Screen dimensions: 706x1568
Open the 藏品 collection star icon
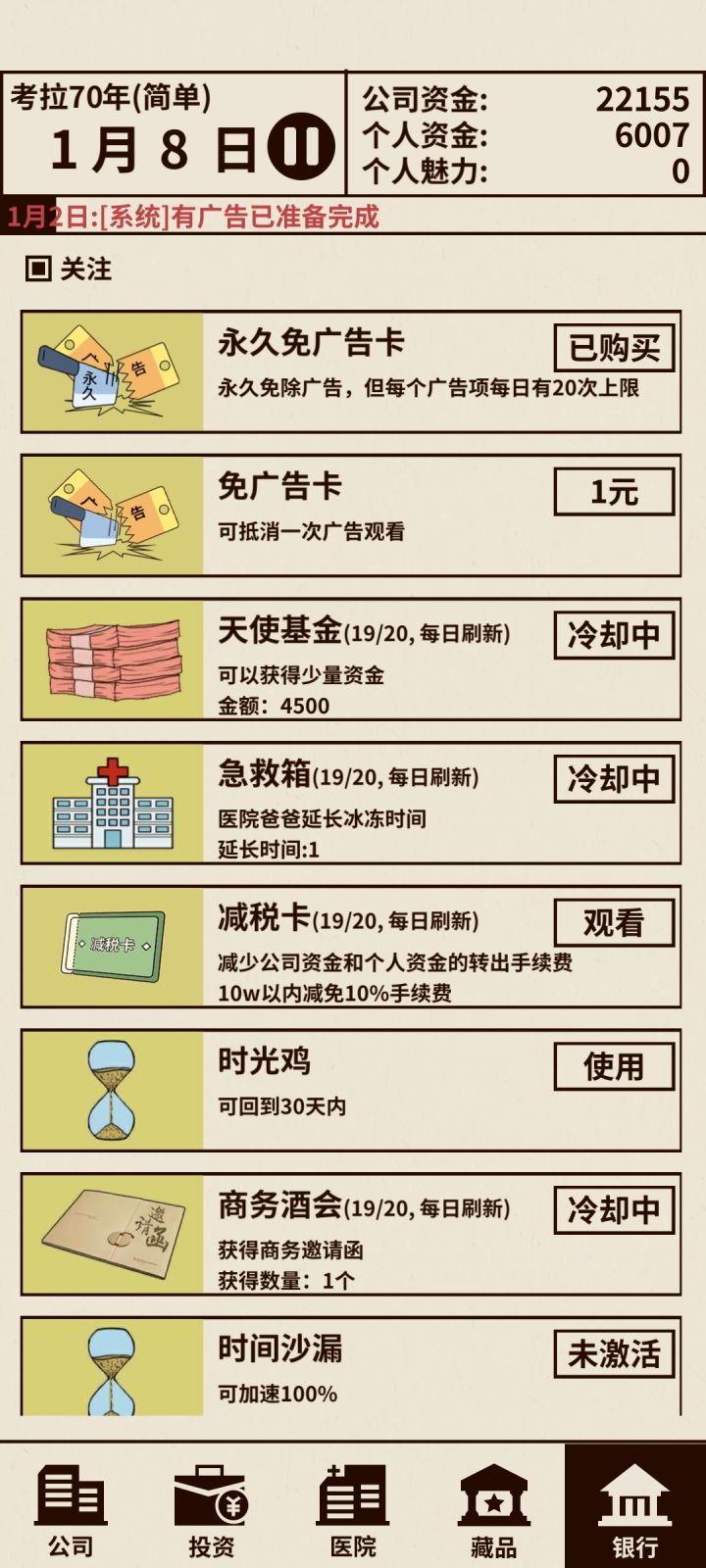point(494,1494)
